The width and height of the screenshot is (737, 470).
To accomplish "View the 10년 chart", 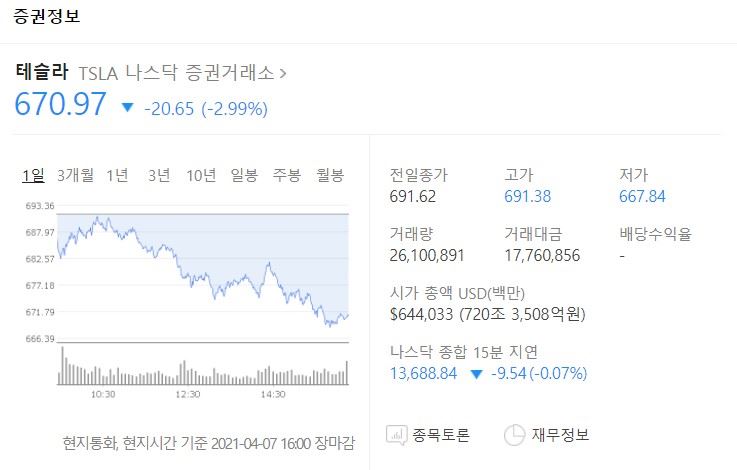I will [x=200, y=175].
